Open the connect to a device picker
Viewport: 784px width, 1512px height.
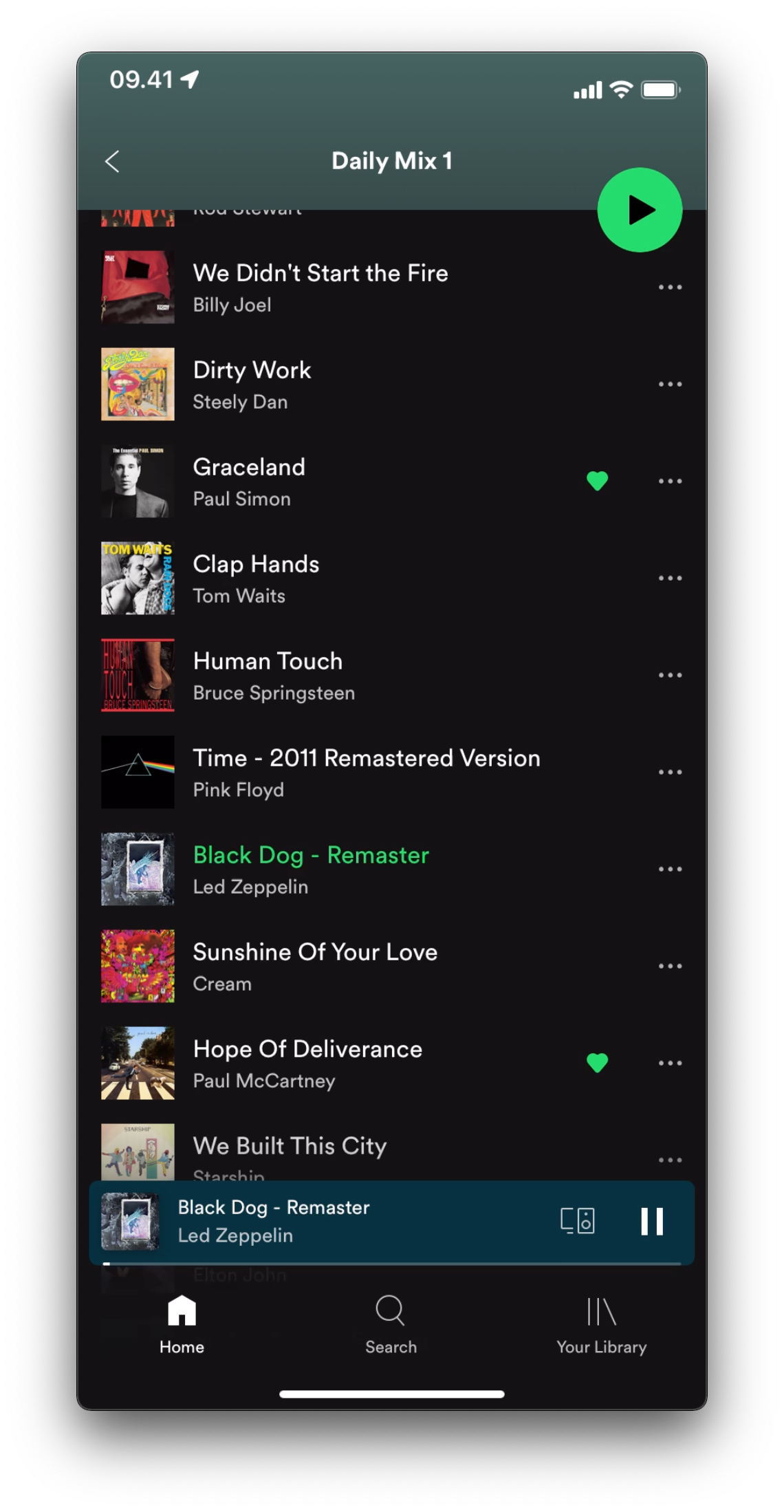pyautogui.click(x=578, y=1221)
